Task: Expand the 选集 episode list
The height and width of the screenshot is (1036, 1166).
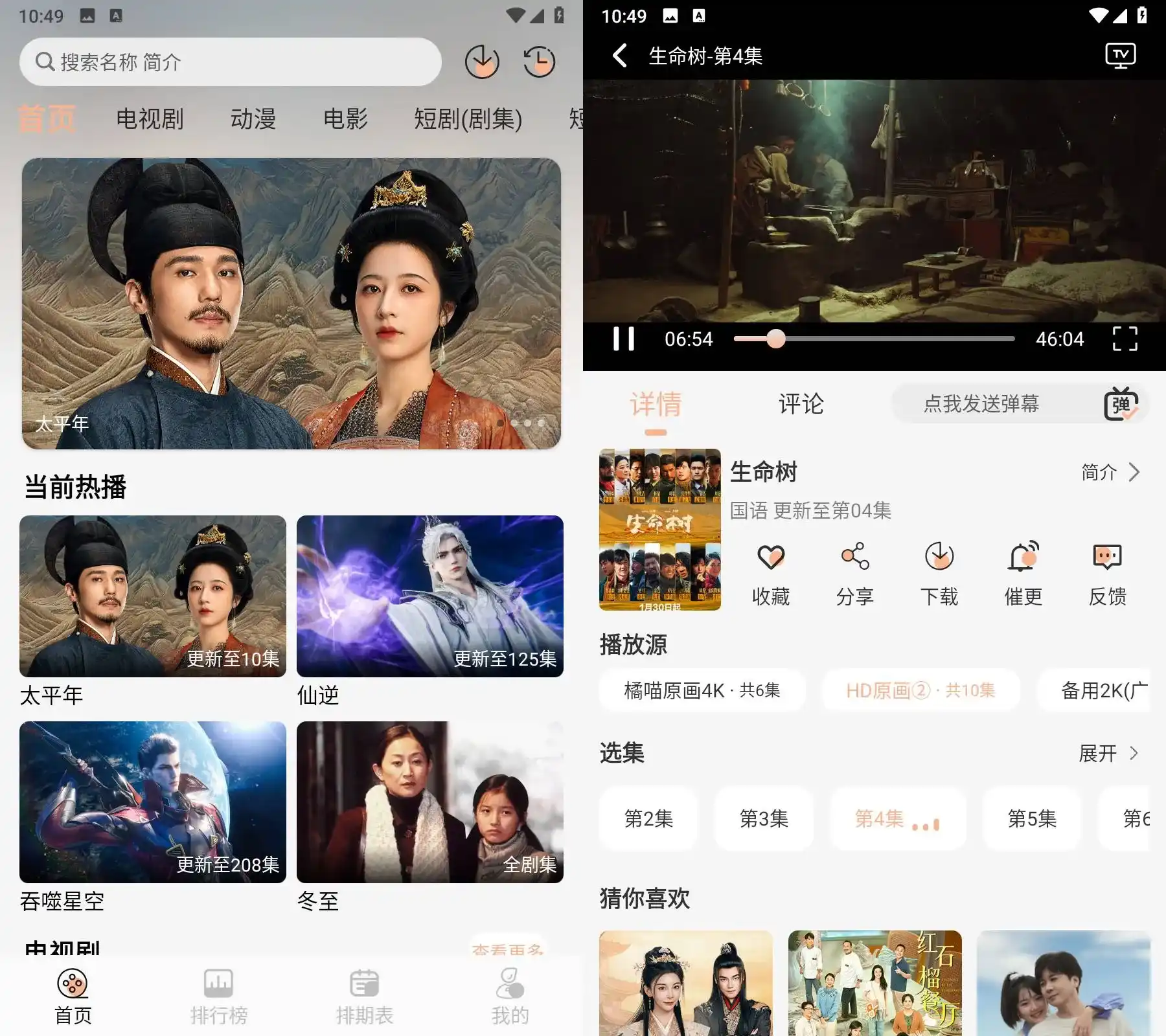Action: 1108,753
